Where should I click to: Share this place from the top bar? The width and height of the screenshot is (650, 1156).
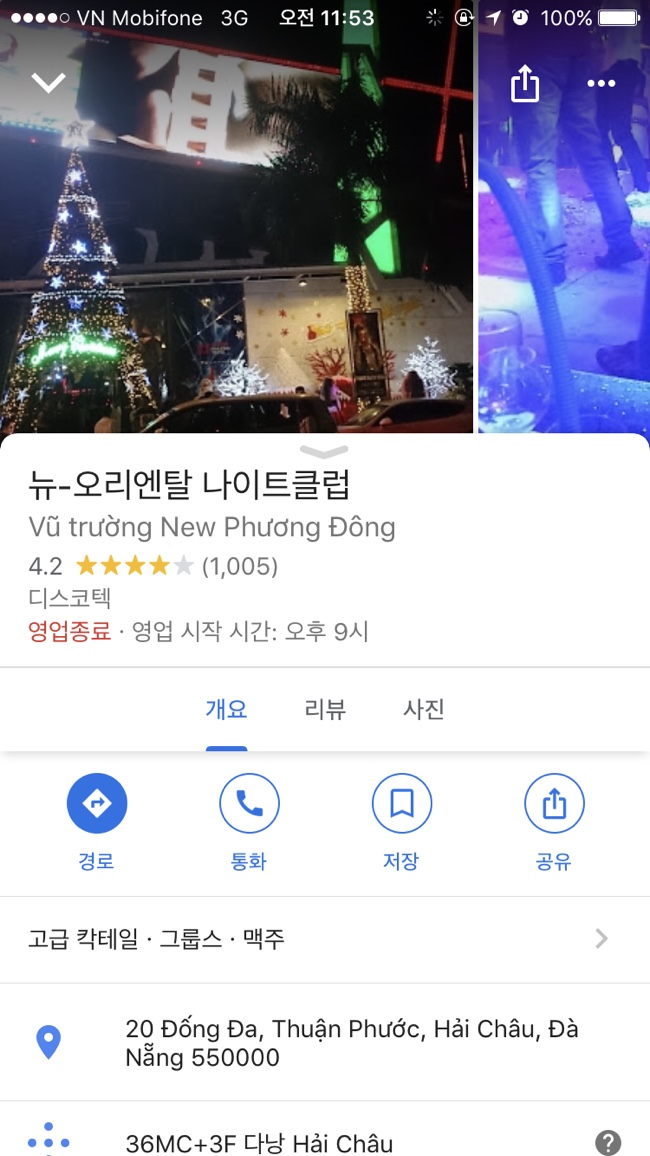point(525,84)
